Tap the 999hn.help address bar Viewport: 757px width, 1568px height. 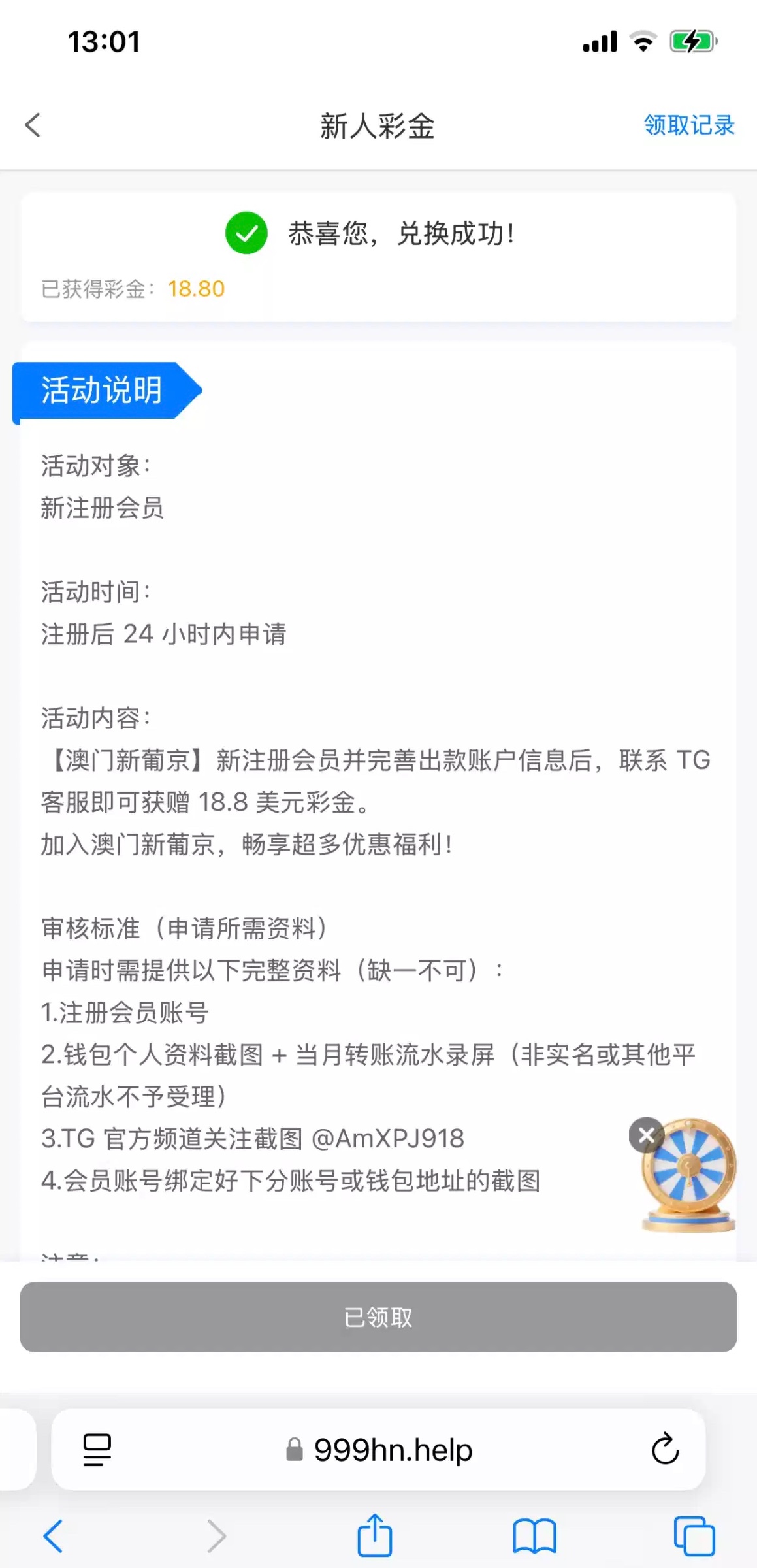(392, 1450)
